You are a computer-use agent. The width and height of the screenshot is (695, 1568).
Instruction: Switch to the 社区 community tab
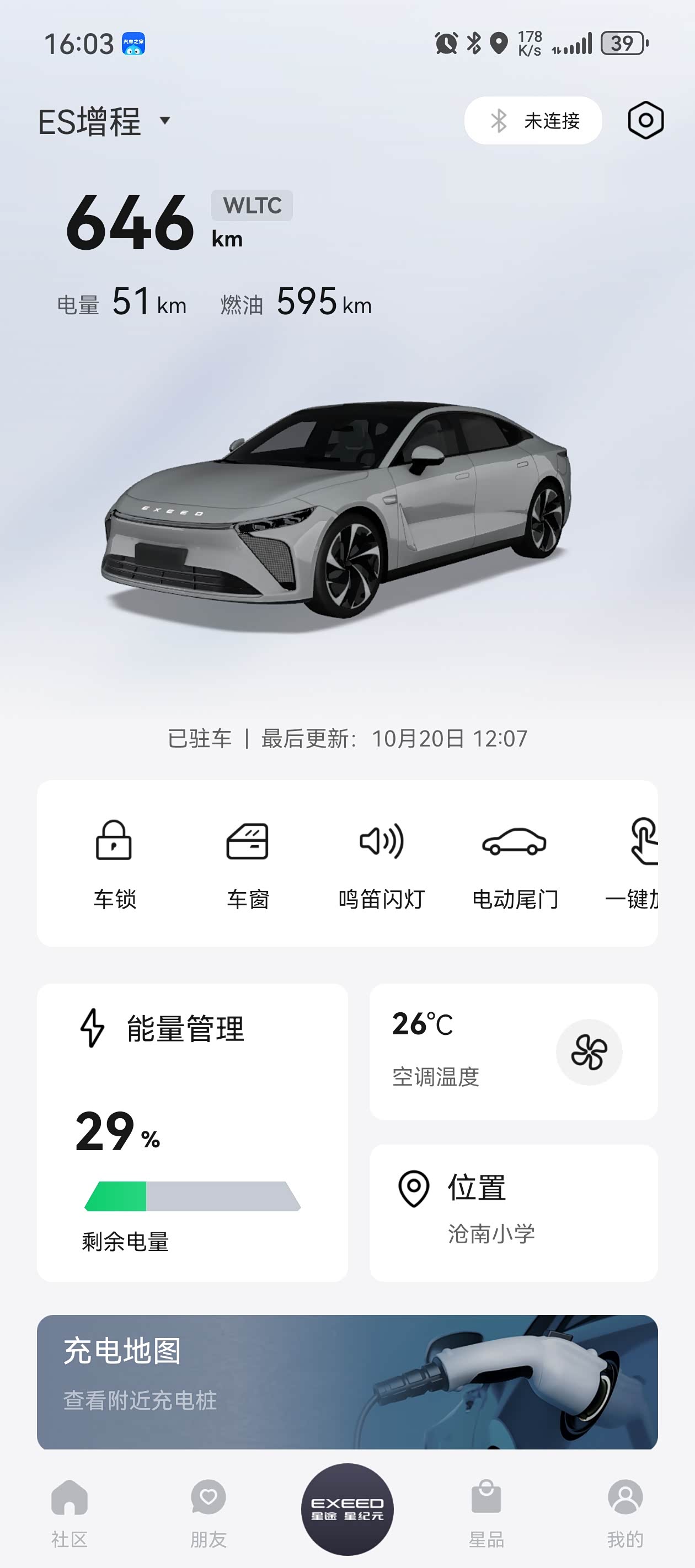point(69,1514)
